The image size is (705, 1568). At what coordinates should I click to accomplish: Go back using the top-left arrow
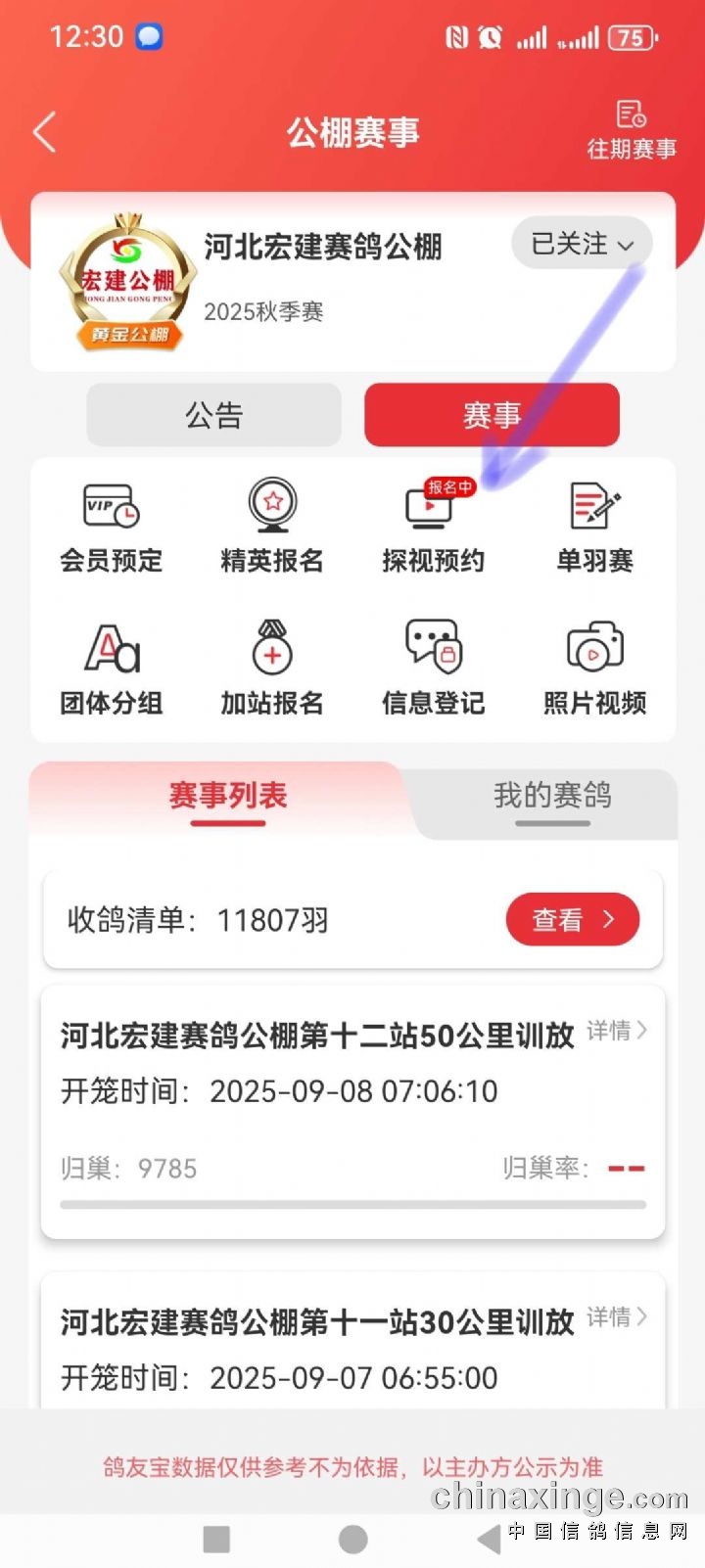click(x=44, y=131)
